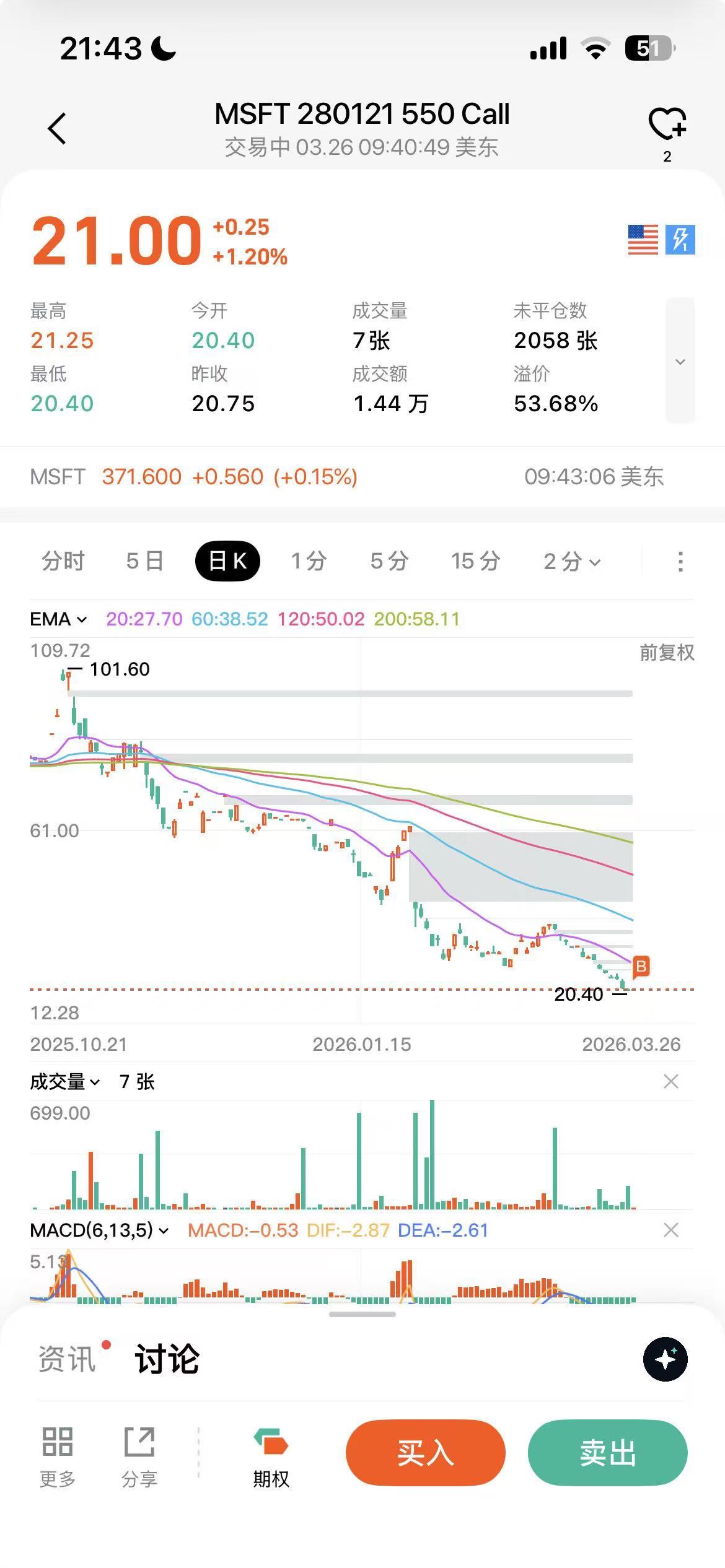Tap 卖出 to sell this call
The height and width of the screenshot is (1568, 725).
607,1453
